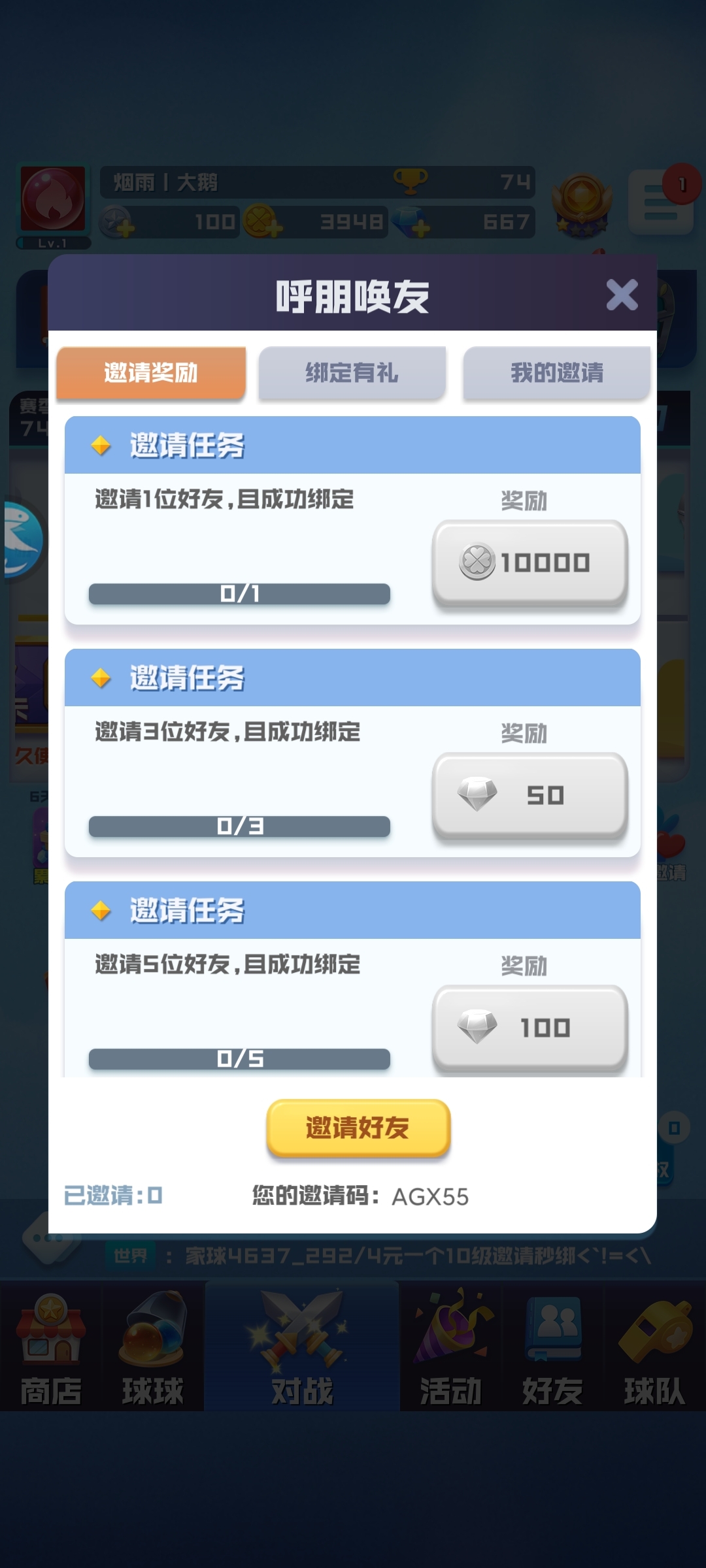Claim the 100 diamond reward
The image size is (706, 1568).
[x=530, y=1028]
